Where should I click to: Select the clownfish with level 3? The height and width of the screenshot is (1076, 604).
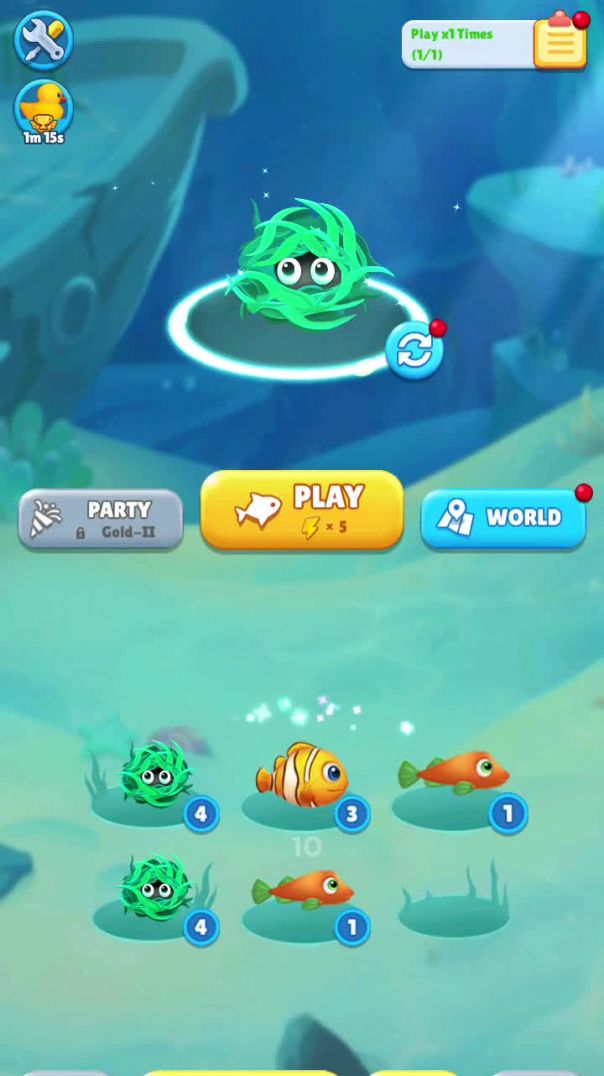(302, 776)
